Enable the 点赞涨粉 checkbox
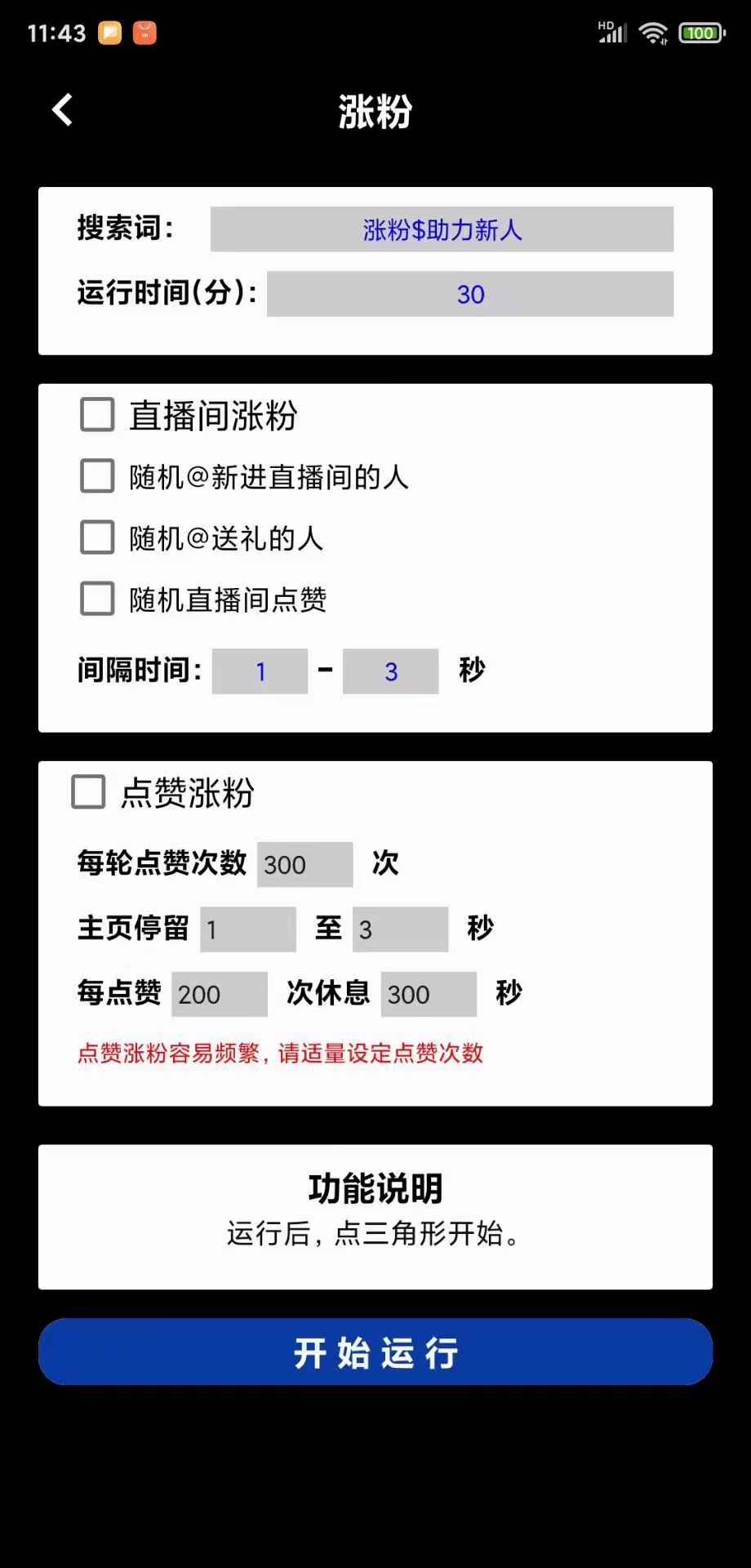 click(87, 791)
